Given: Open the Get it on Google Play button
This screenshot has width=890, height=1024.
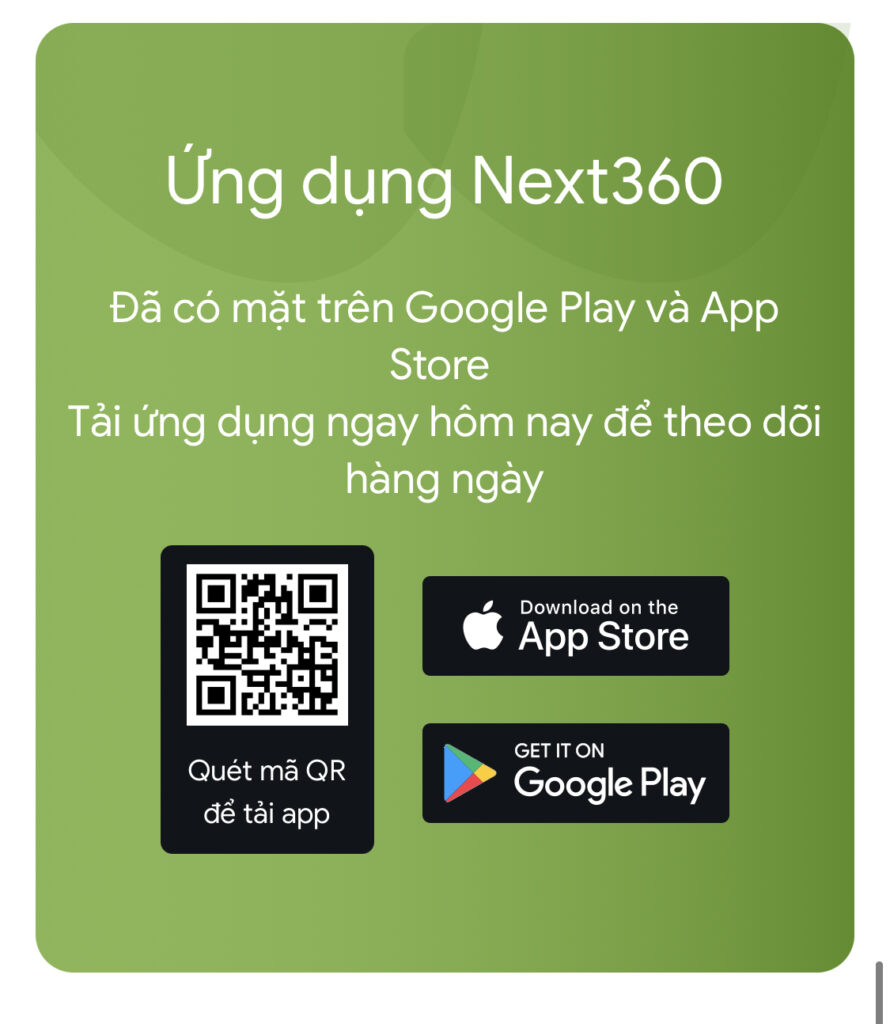Looking at the screenshot, I should 575,773.
